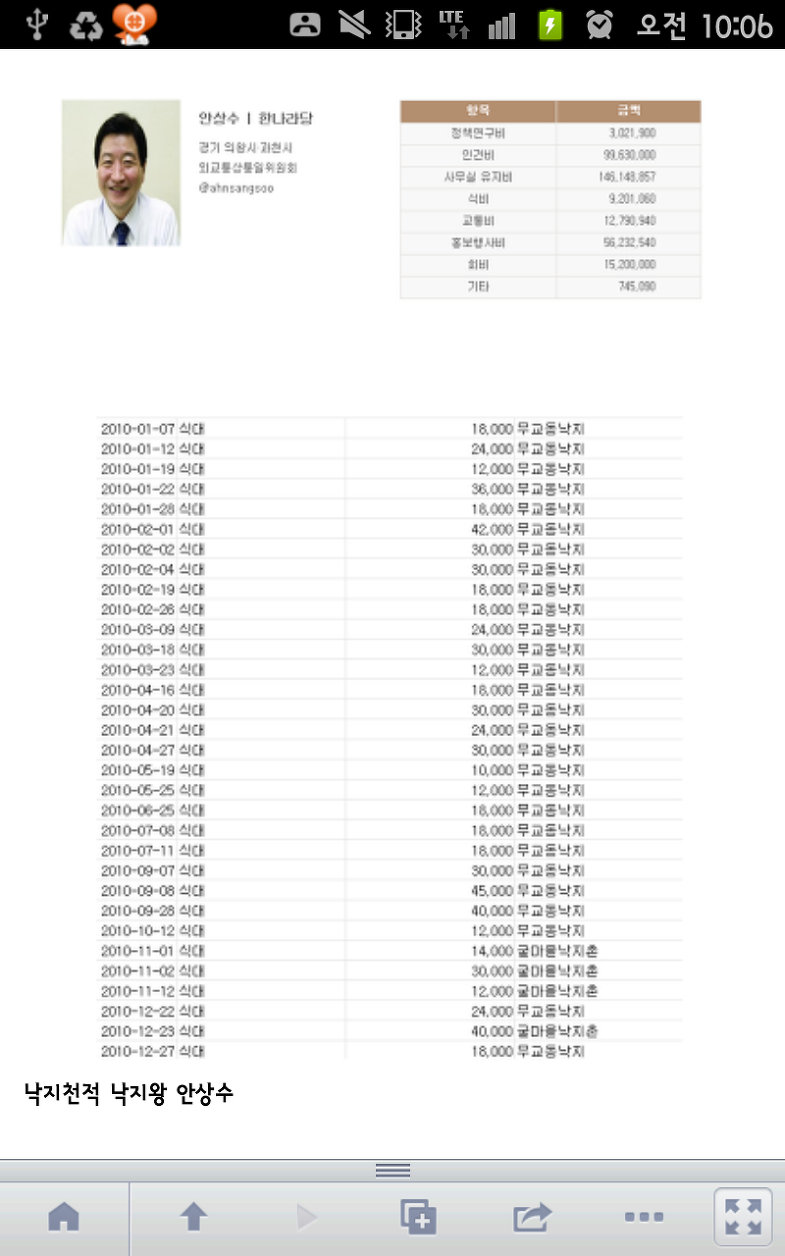Open the new window tabs button
The height and width of the screenshot is (1256, 785).
click(x=418, y=1217)
